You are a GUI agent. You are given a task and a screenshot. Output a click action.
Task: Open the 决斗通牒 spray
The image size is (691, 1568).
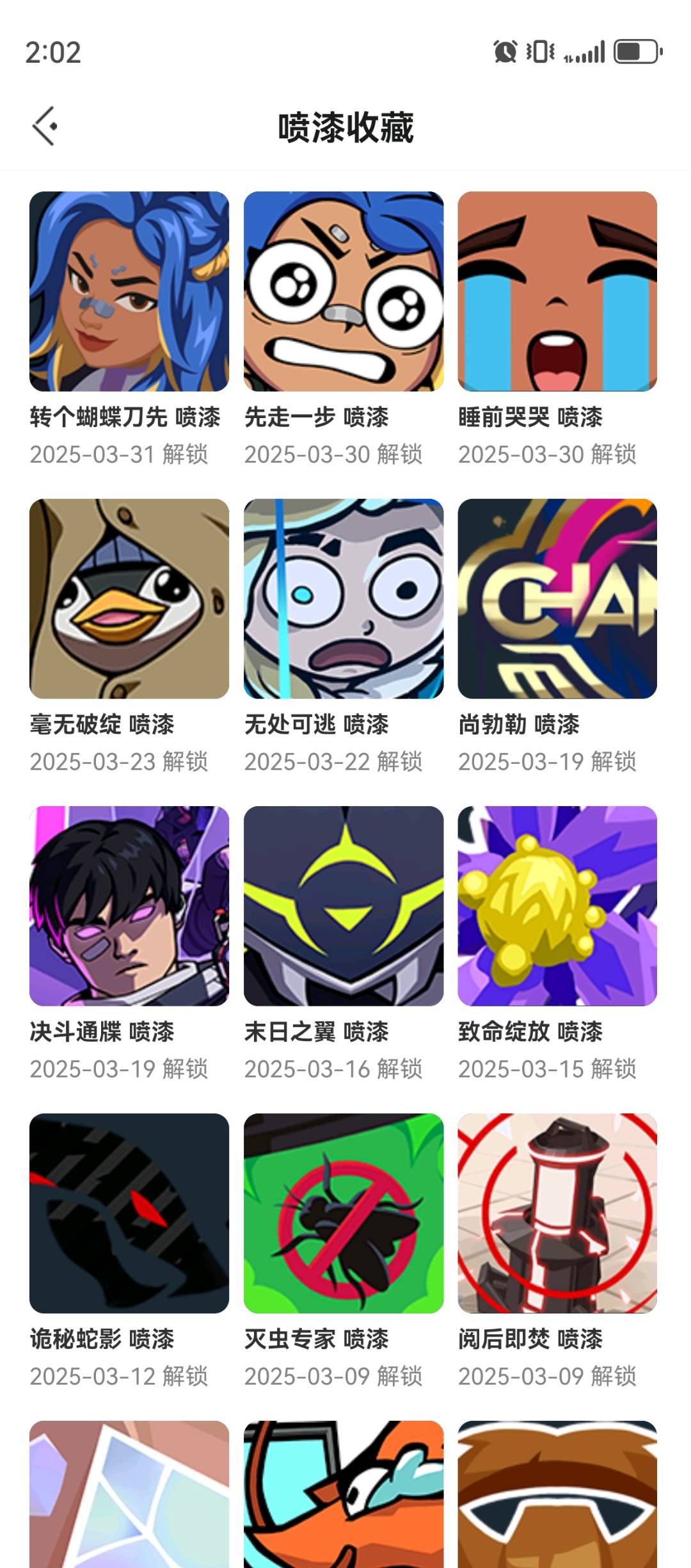[129, 906]
